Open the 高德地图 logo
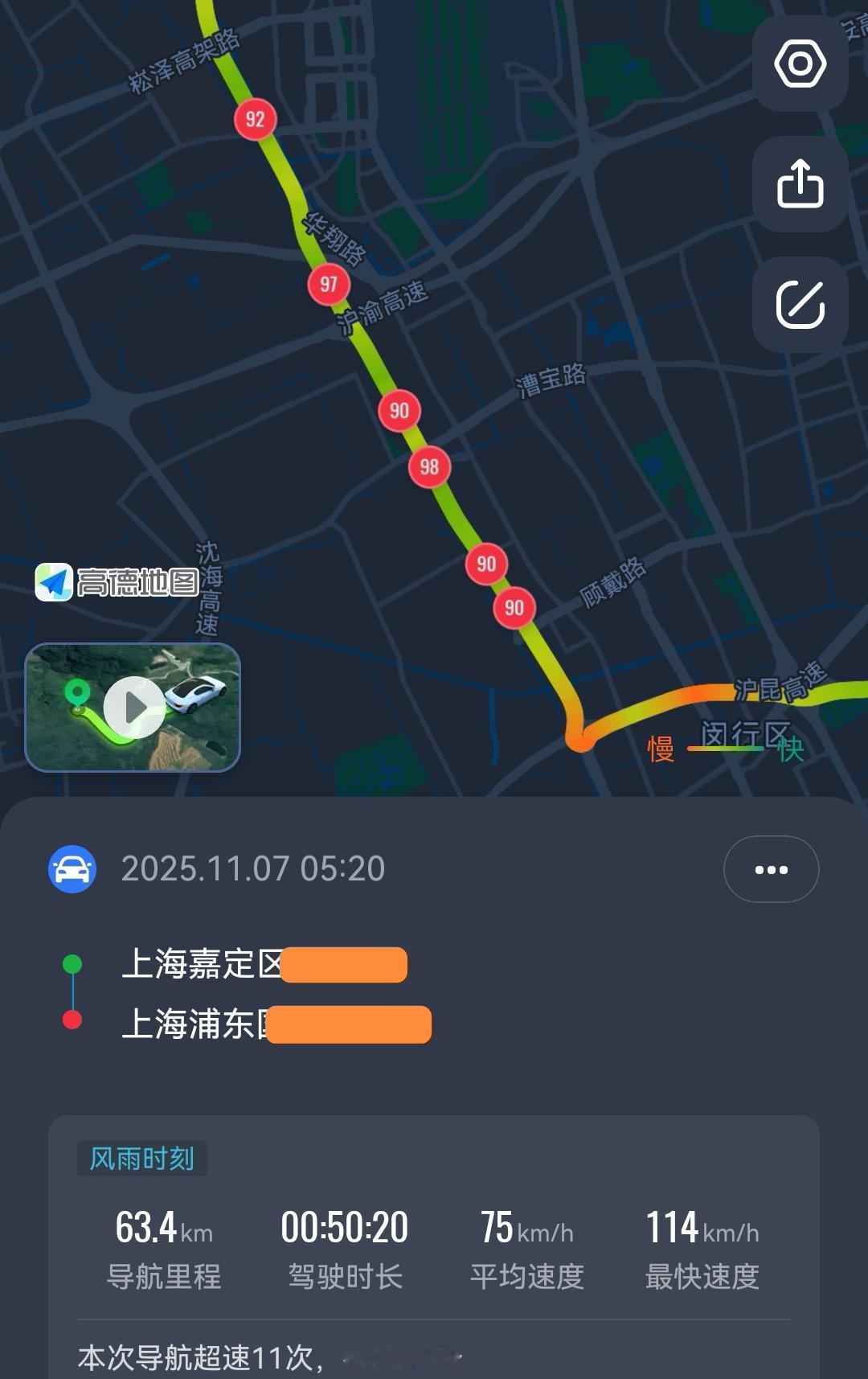This screenshot has height=1379, width=868. point(117,581)
